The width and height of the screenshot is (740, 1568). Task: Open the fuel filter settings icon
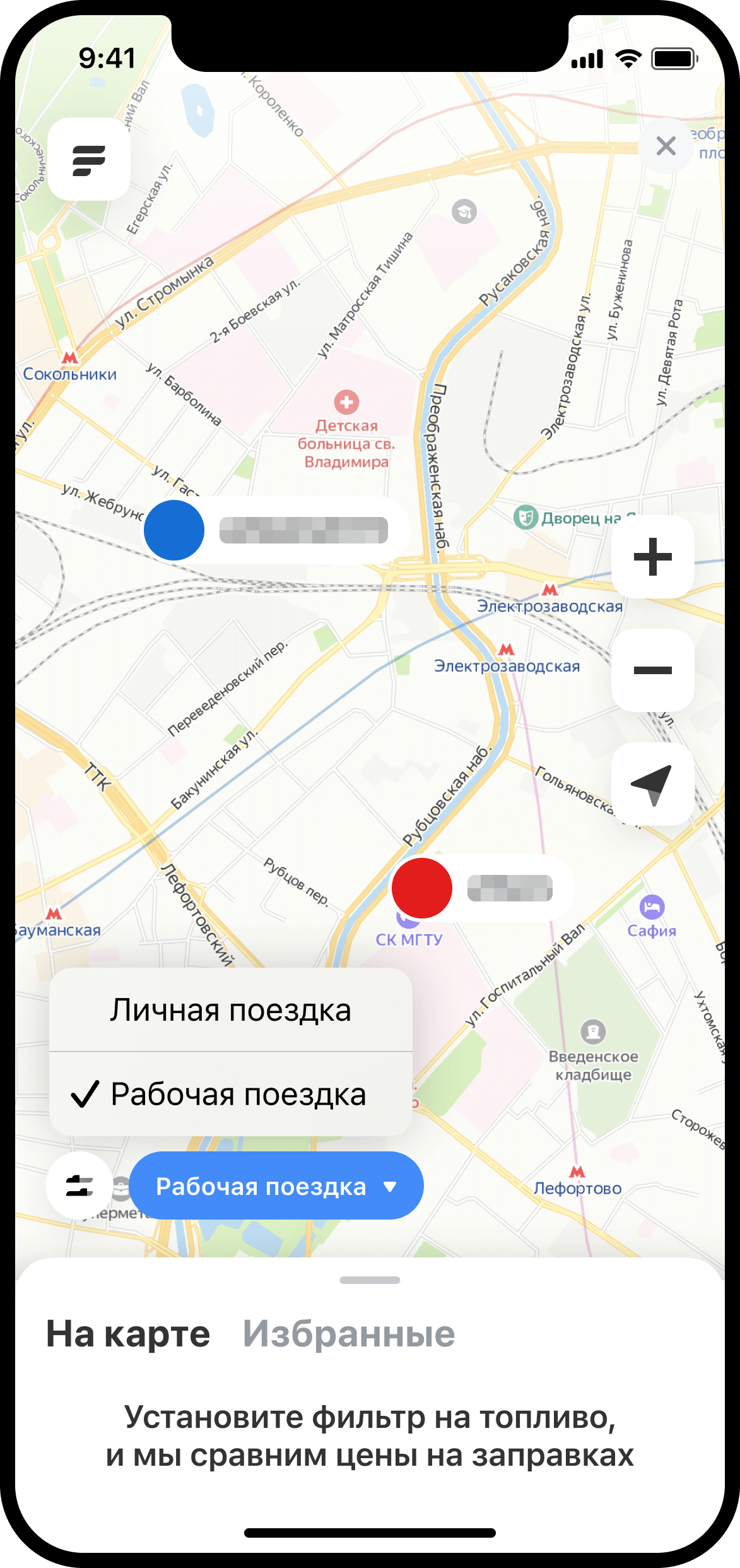[79, 1185]
